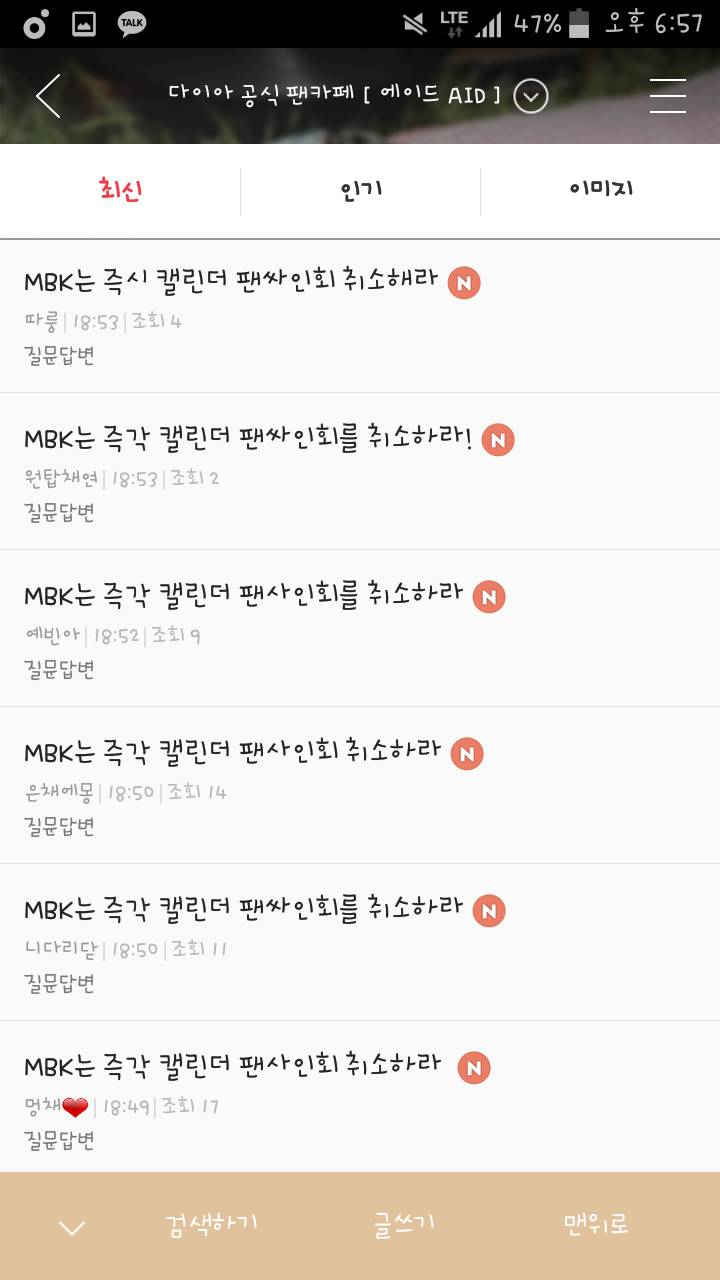Viewport: 720px width, 1280px height.
Task: Tap 검색하기 to search the cafe
Action: (213, 1222)
